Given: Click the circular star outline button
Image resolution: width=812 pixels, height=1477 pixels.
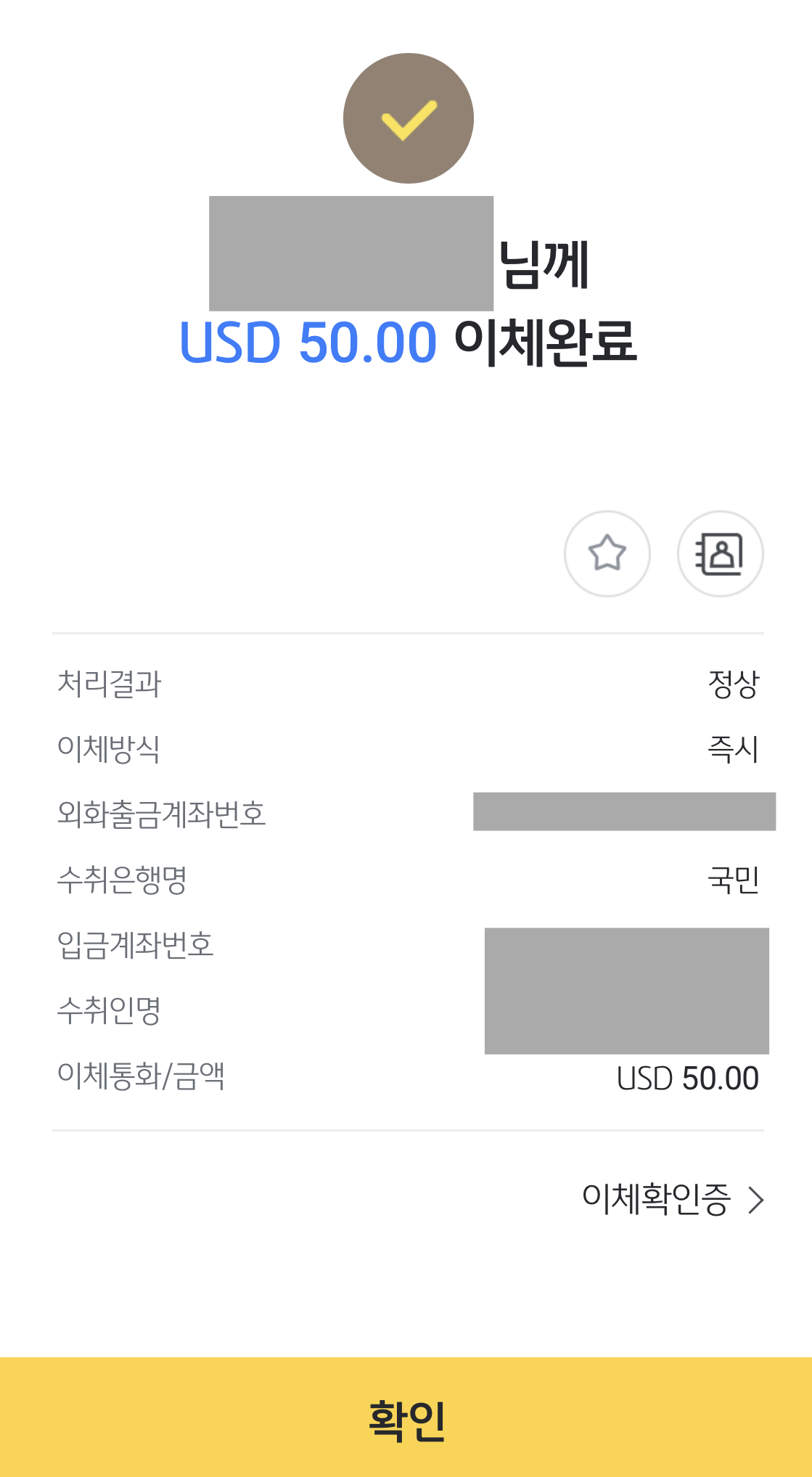Looking at the screenshot, I should pos(607,553).
